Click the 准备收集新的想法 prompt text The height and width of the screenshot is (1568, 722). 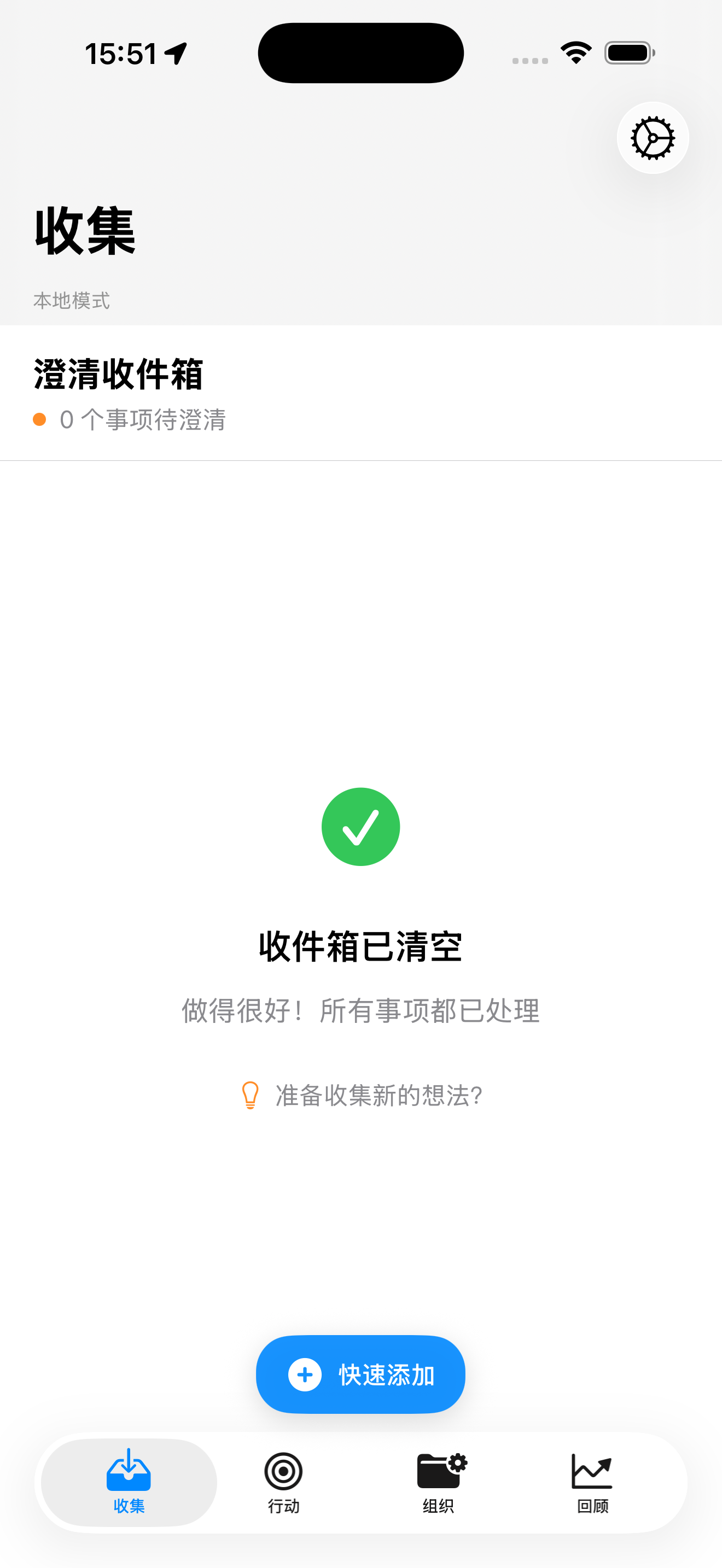click(377, 1094)
